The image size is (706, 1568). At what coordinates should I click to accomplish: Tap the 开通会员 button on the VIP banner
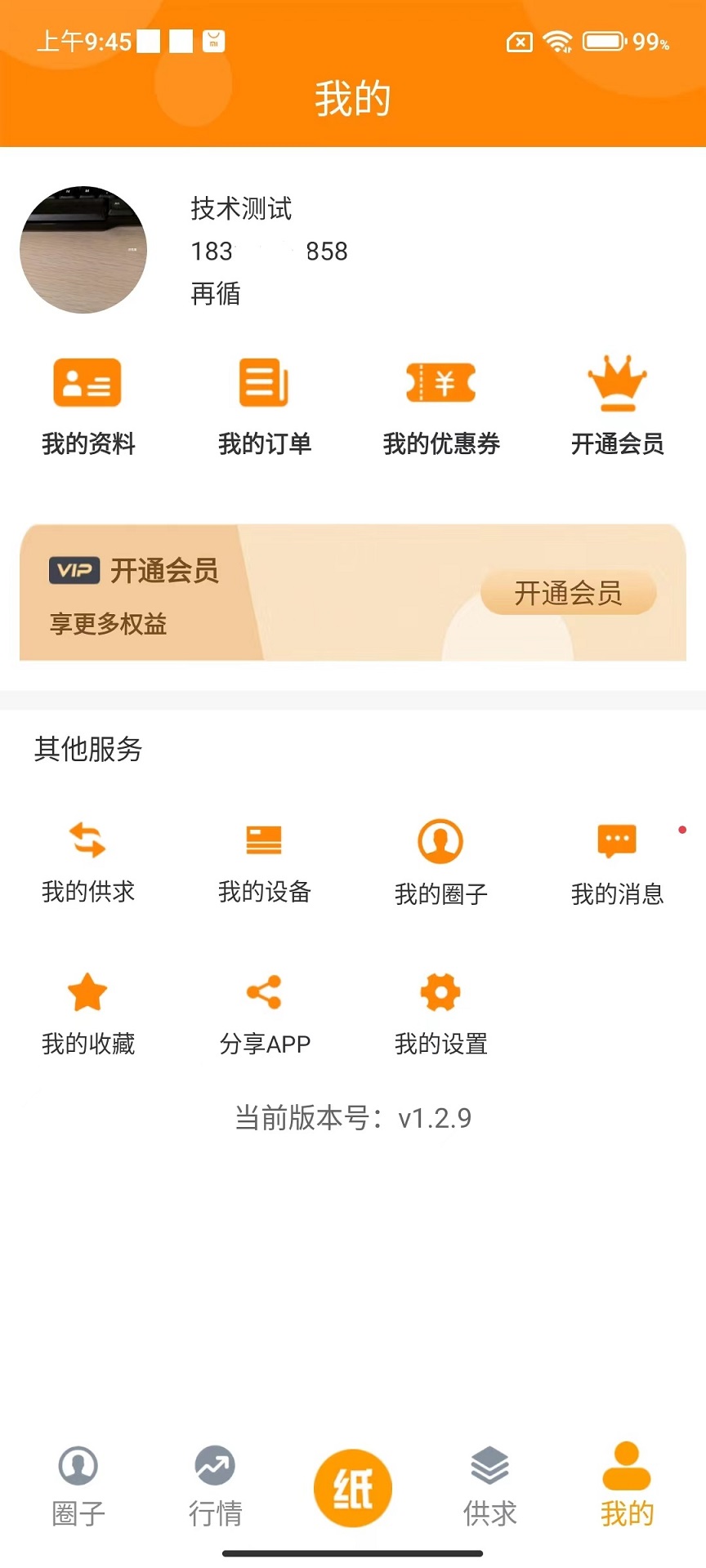click(568, 593)
